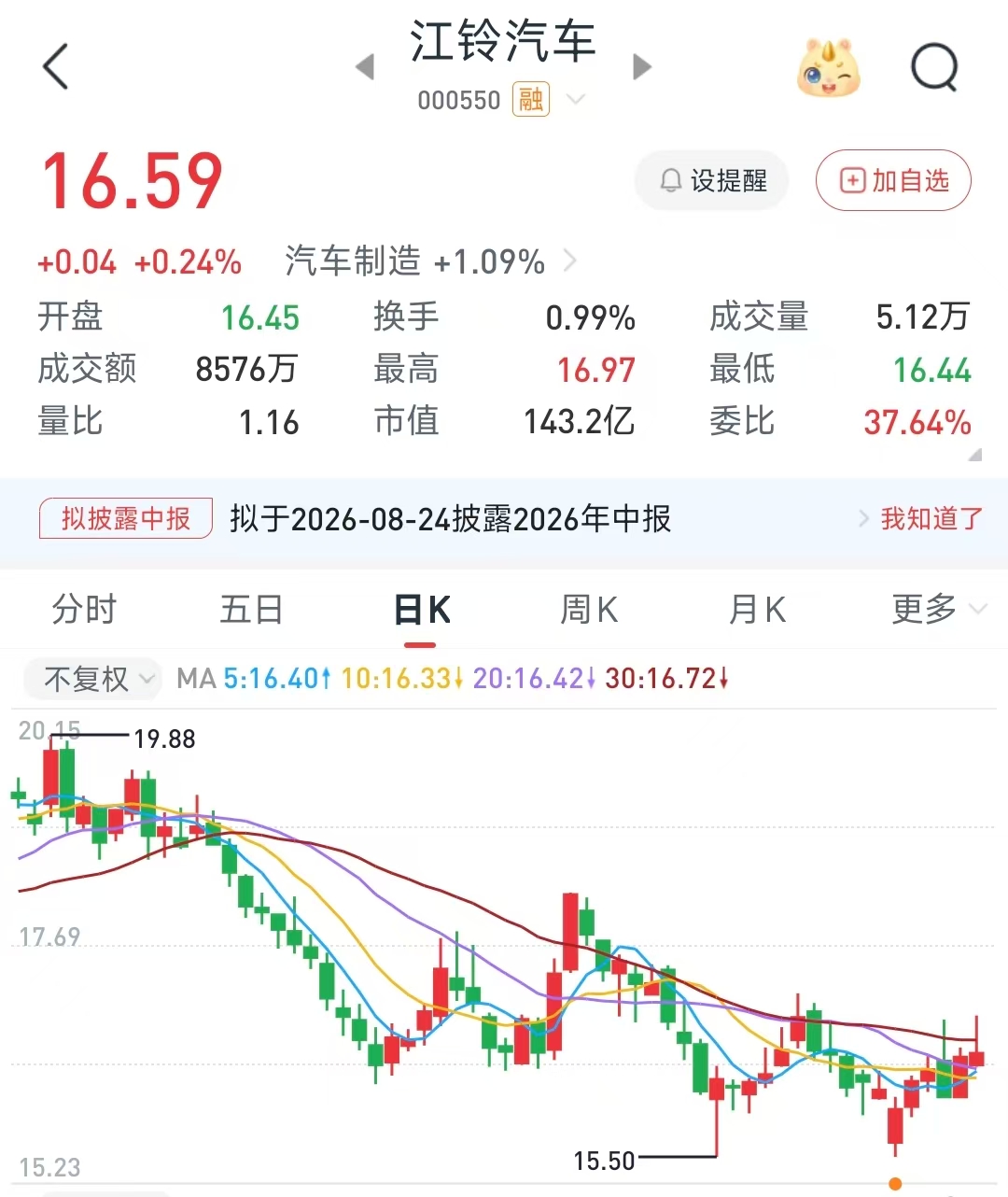Select the 日K chart tab
Screen dimensions: 1008x1197
pyautogui.click(x=422, y=611)
